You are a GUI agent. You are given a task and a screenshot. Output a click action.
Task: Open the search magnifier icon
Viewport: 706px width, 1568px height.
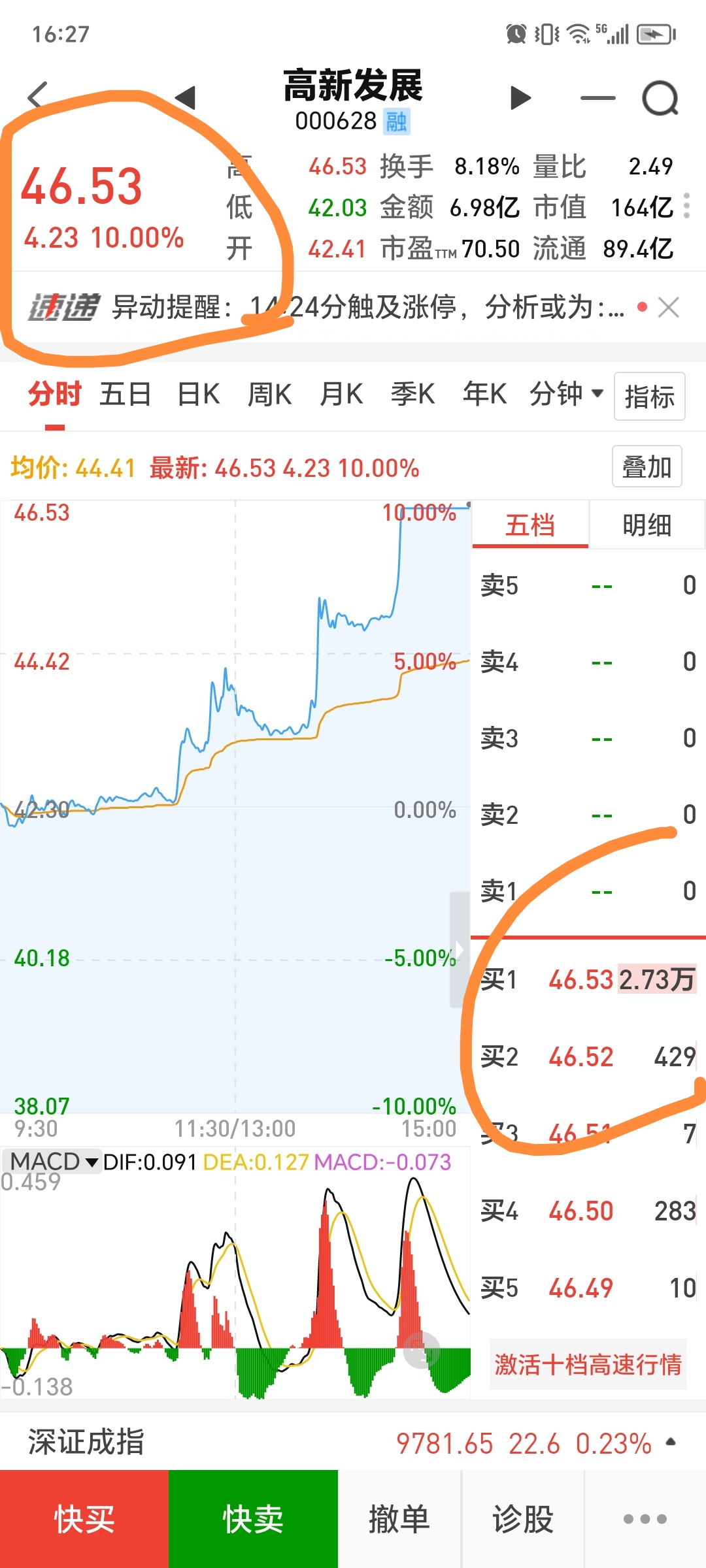point(660,99)
